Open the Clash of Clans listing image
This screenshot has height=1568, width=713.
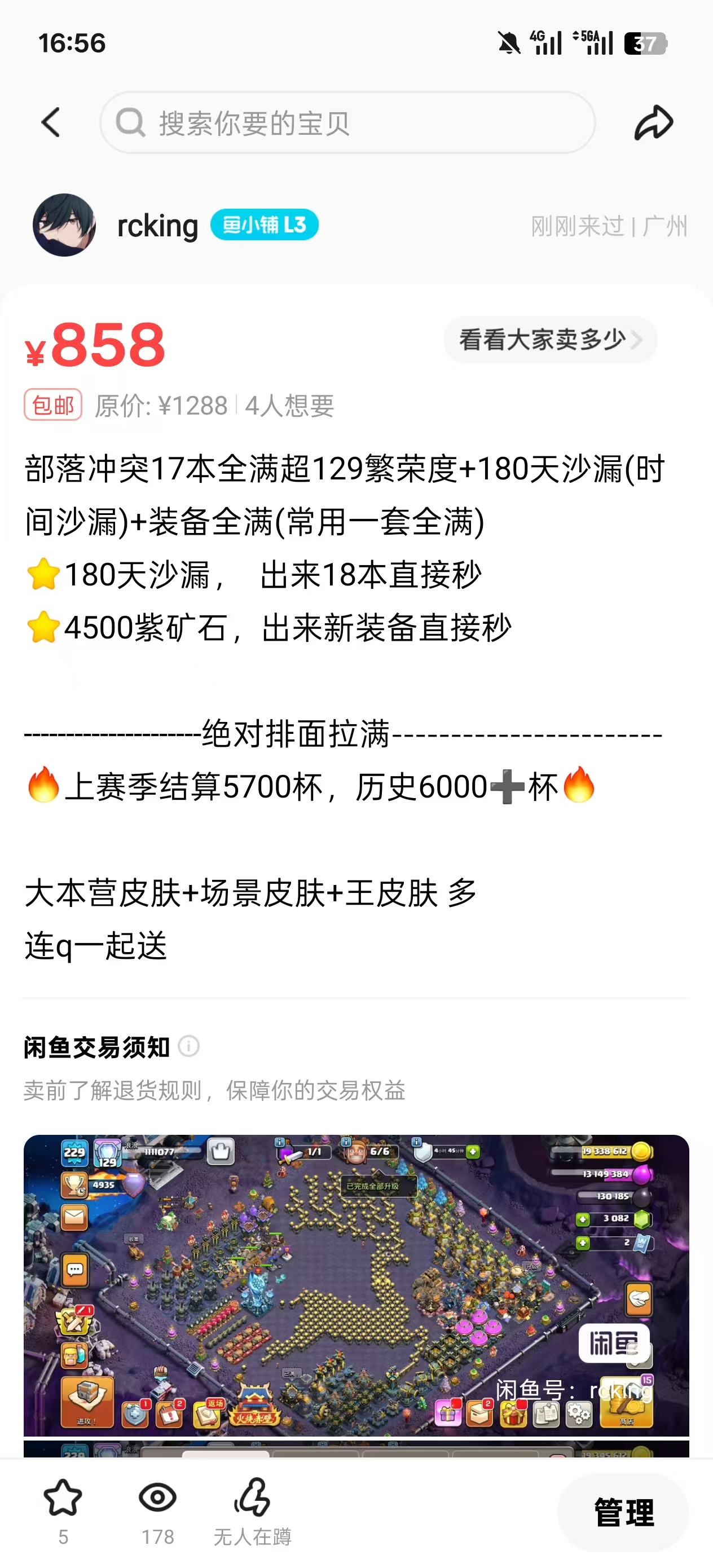click(x=356, y=1284)
